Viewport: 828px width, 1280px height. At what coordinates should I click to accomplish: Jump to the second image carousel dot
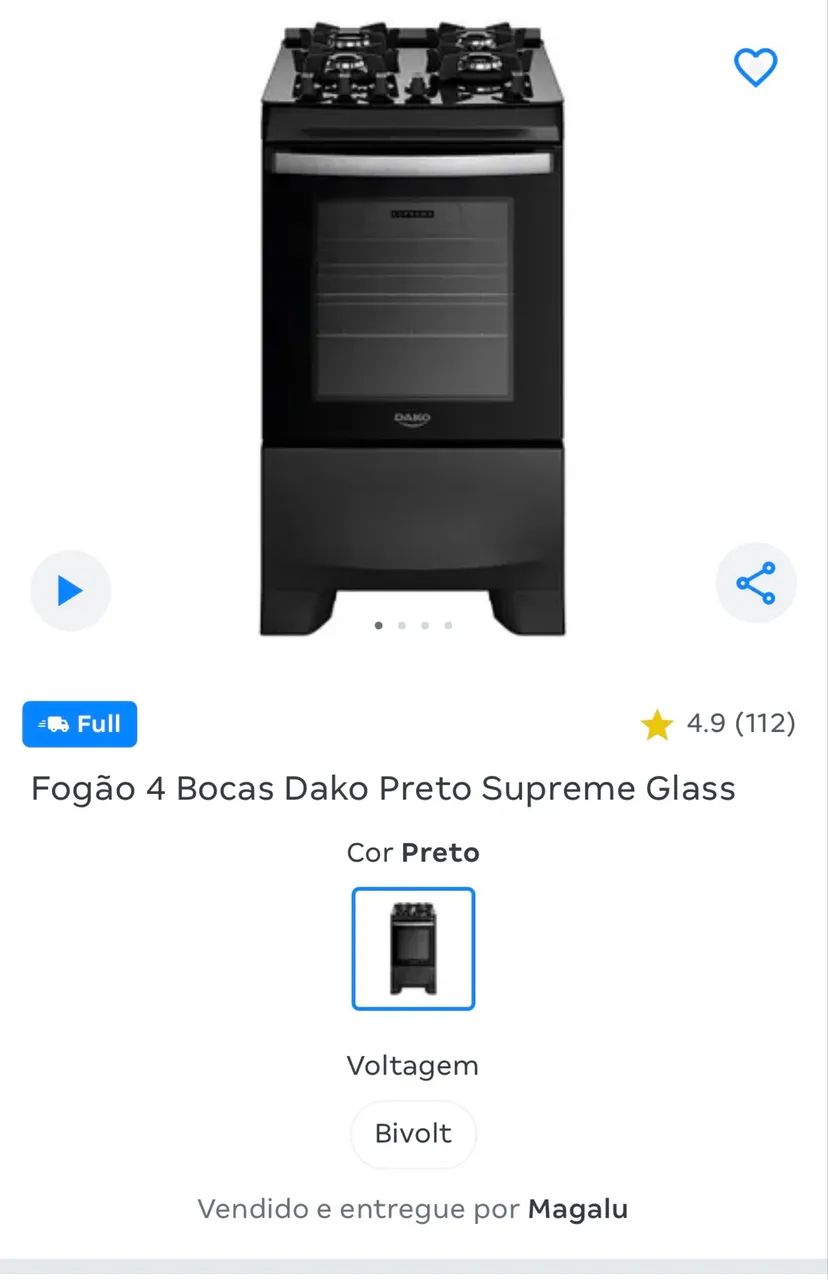click(x=401, y=624)
